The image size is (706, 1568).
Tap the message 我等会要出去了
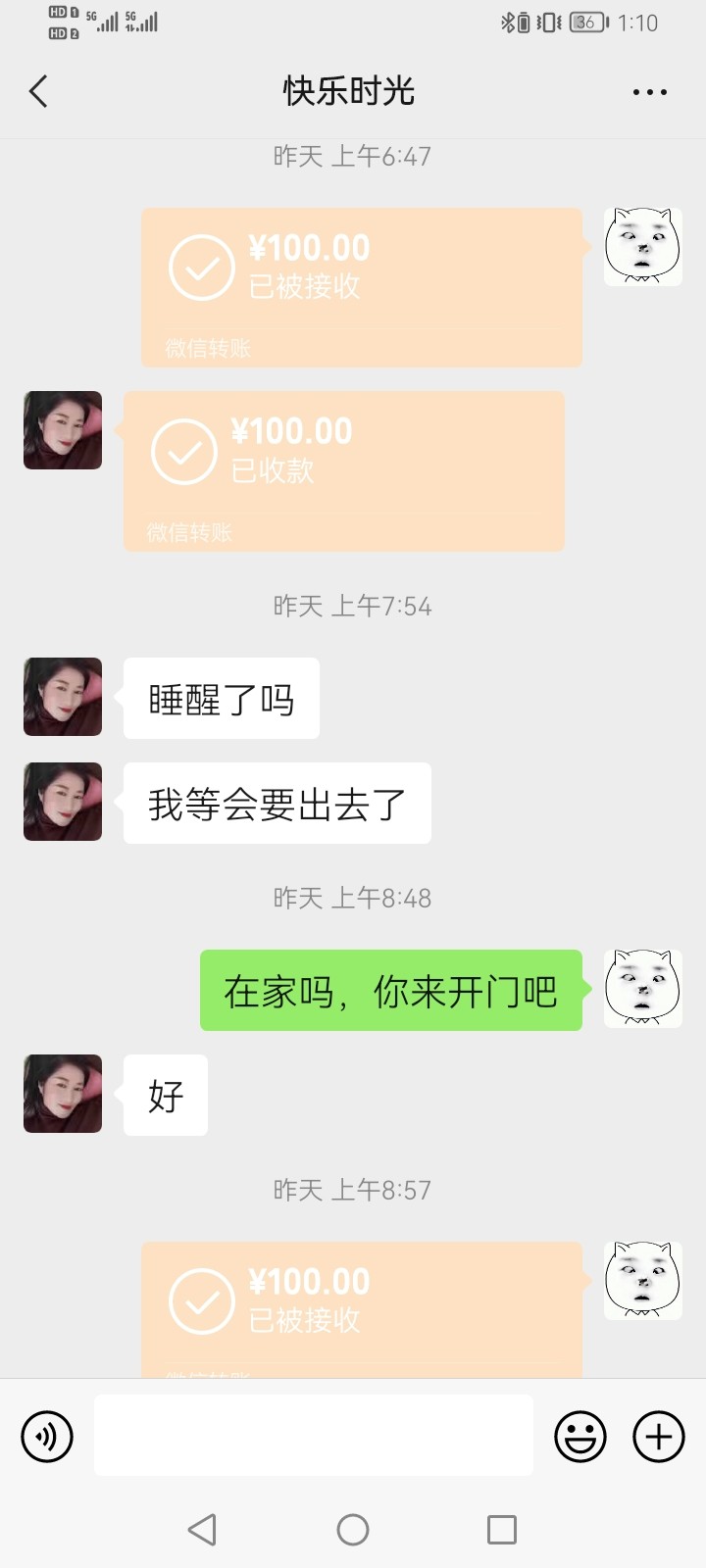(277, 803)
